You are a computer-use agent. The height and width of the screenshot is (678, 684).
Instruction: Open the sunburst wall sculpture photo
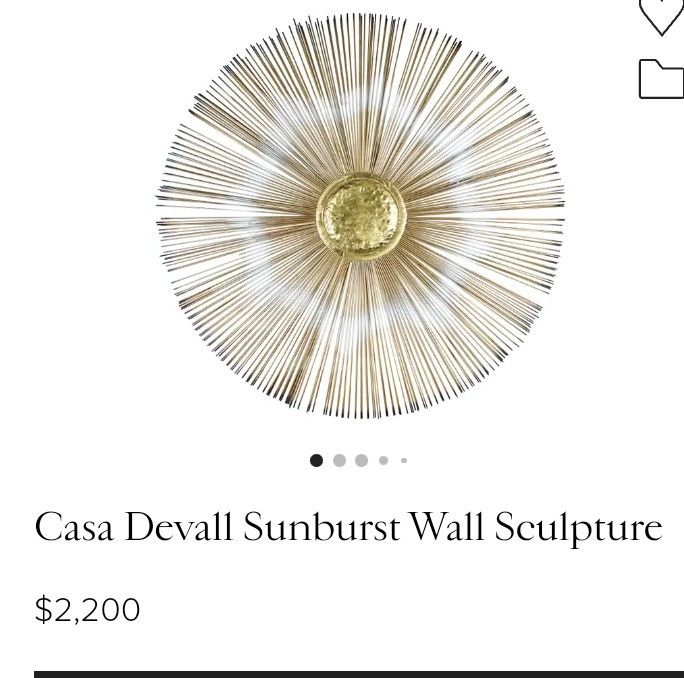coord(360,215)
